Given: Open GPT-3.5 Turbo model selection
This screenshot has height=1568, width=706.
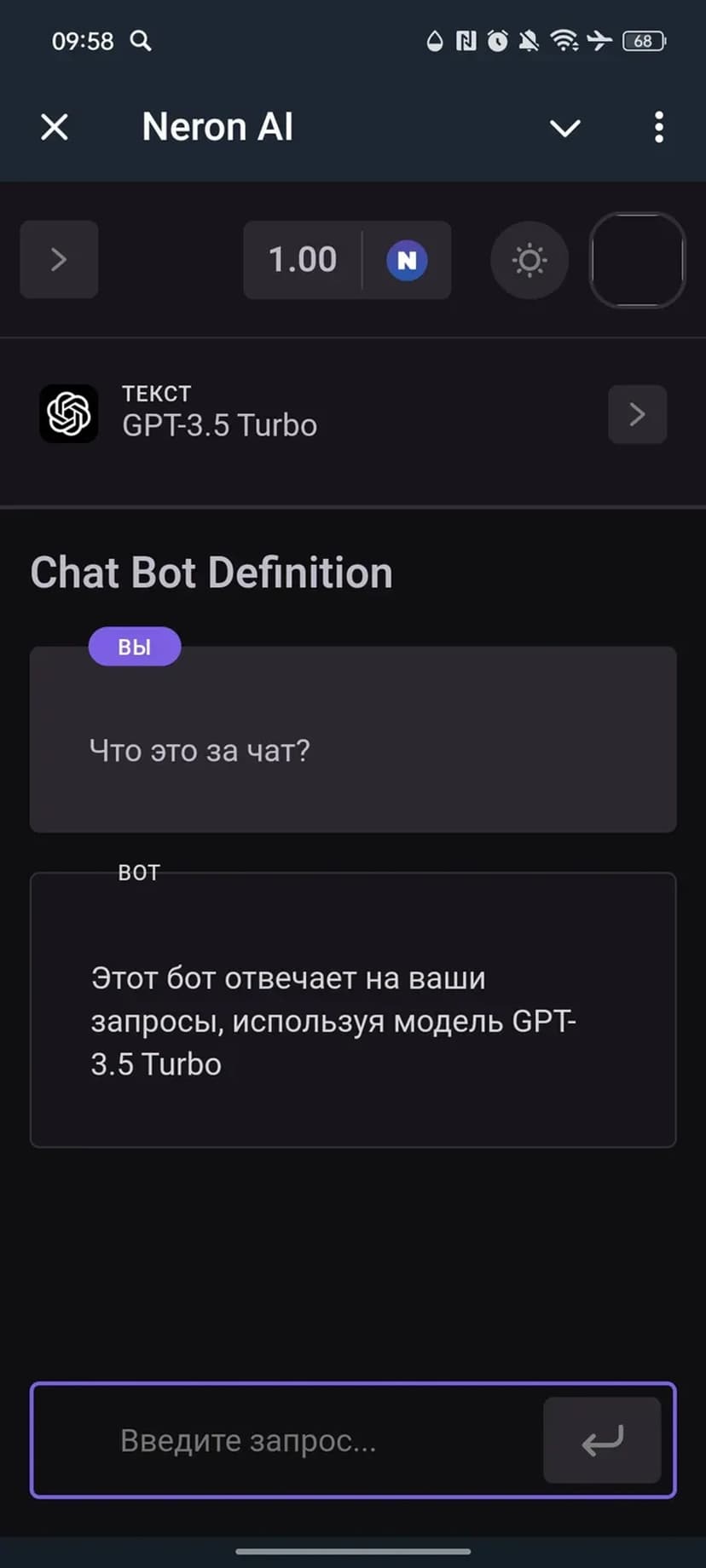Looking at the screenshot, I should point(636,415).
